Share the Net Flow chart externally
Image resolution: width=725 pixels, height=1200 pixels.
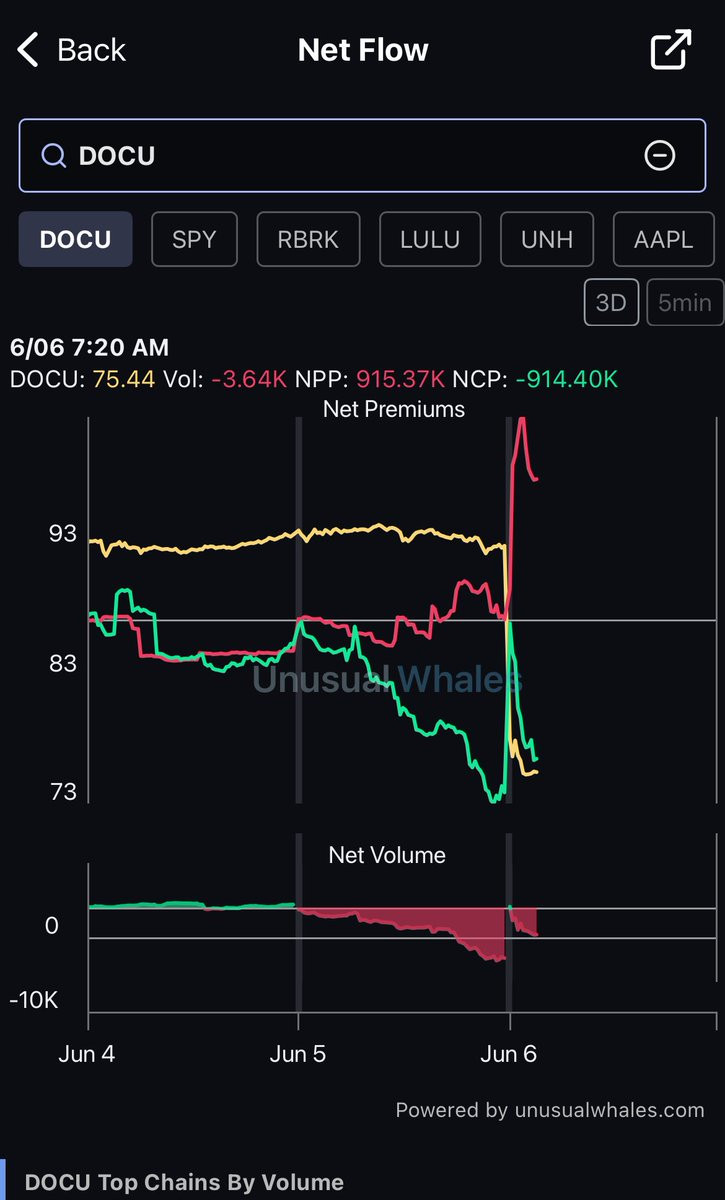tap(671, 50)
